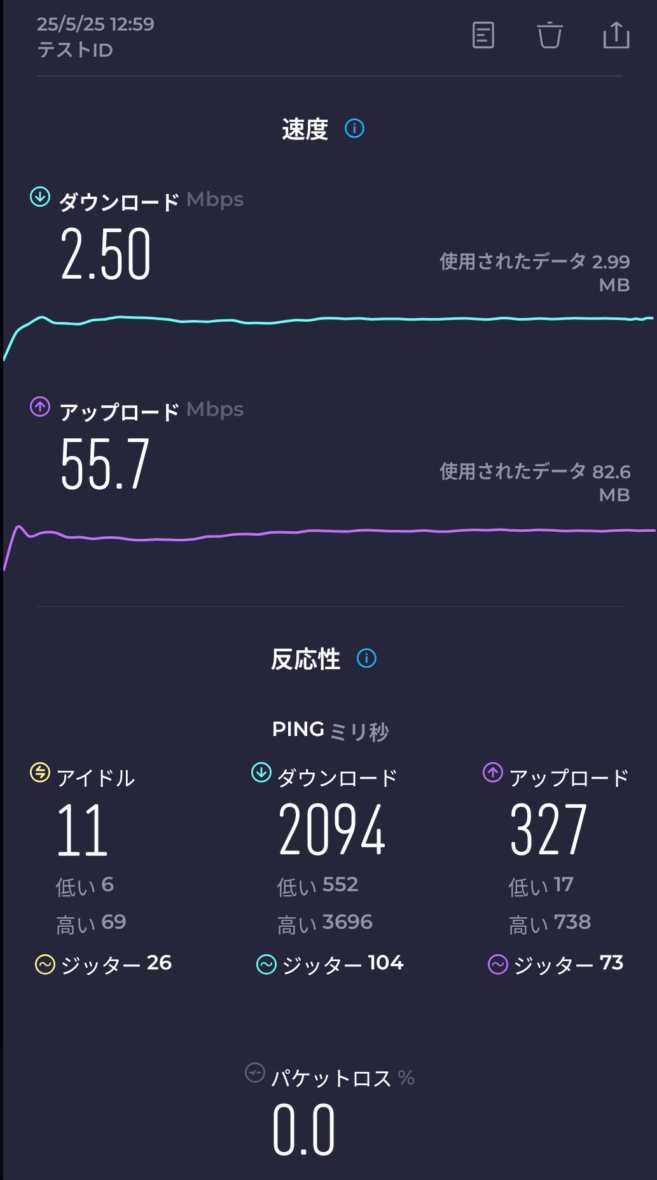Share this speed test result
Viewport: 657px width, 1180px height.
click(616, 35)
